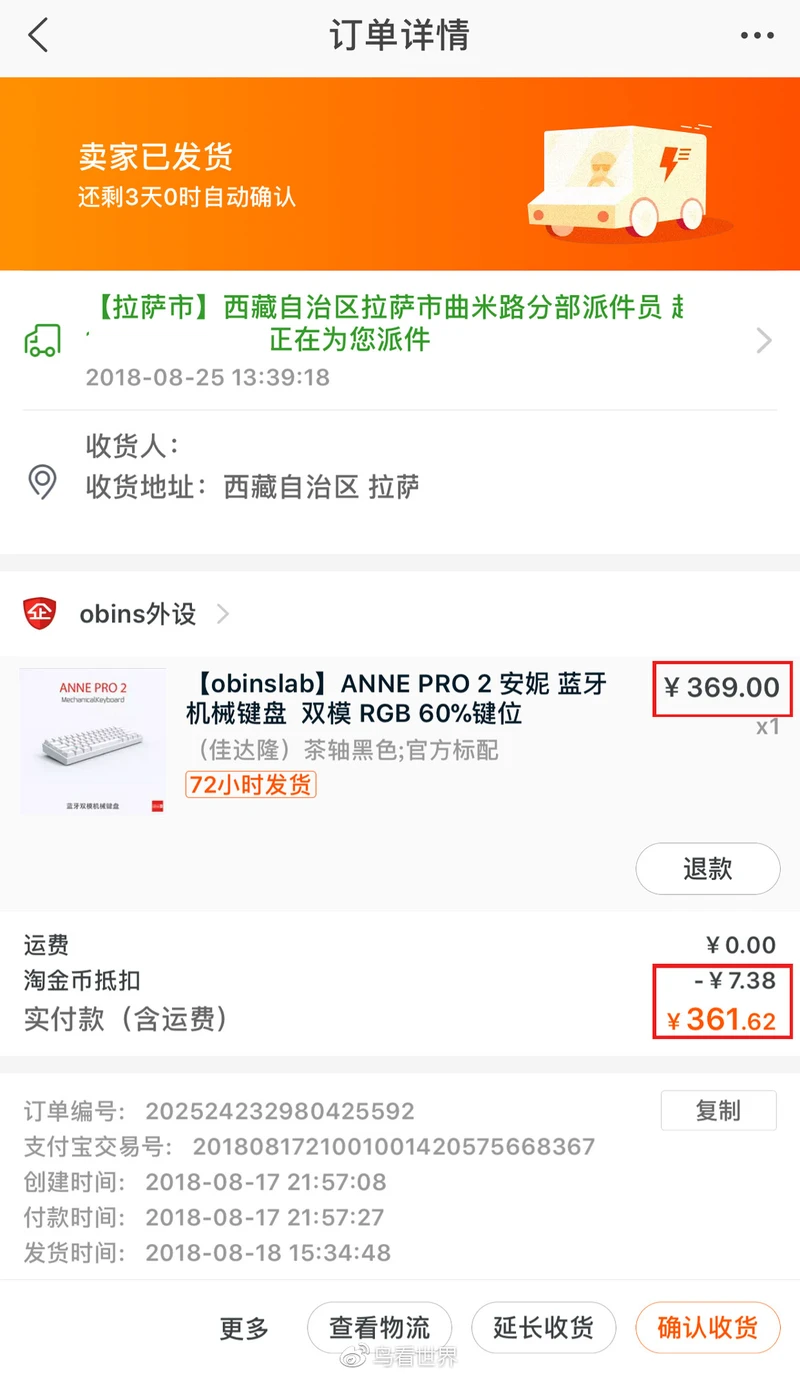
Task: View shipping details via 查看物流
Action: point(380,1328)
